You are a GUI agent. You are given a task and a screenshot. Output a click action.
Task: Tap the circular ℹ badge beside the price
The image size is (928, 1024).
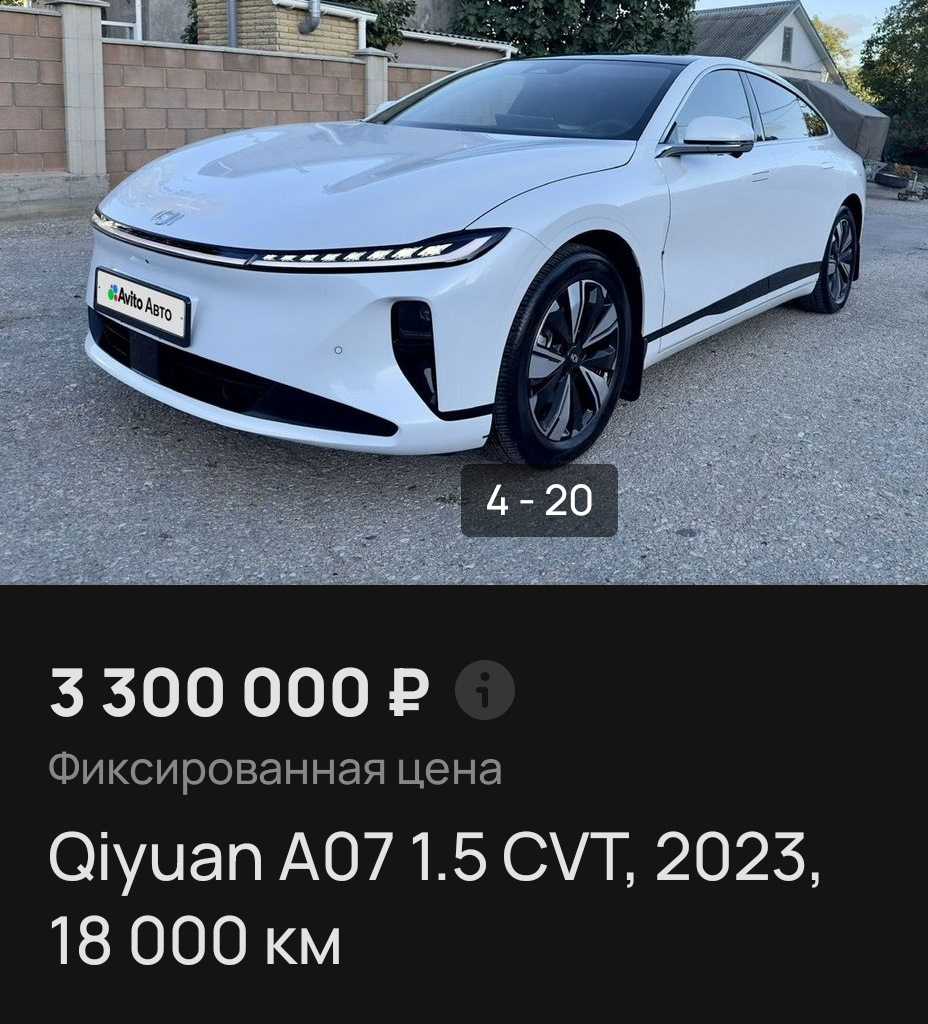tap(483, 689)
